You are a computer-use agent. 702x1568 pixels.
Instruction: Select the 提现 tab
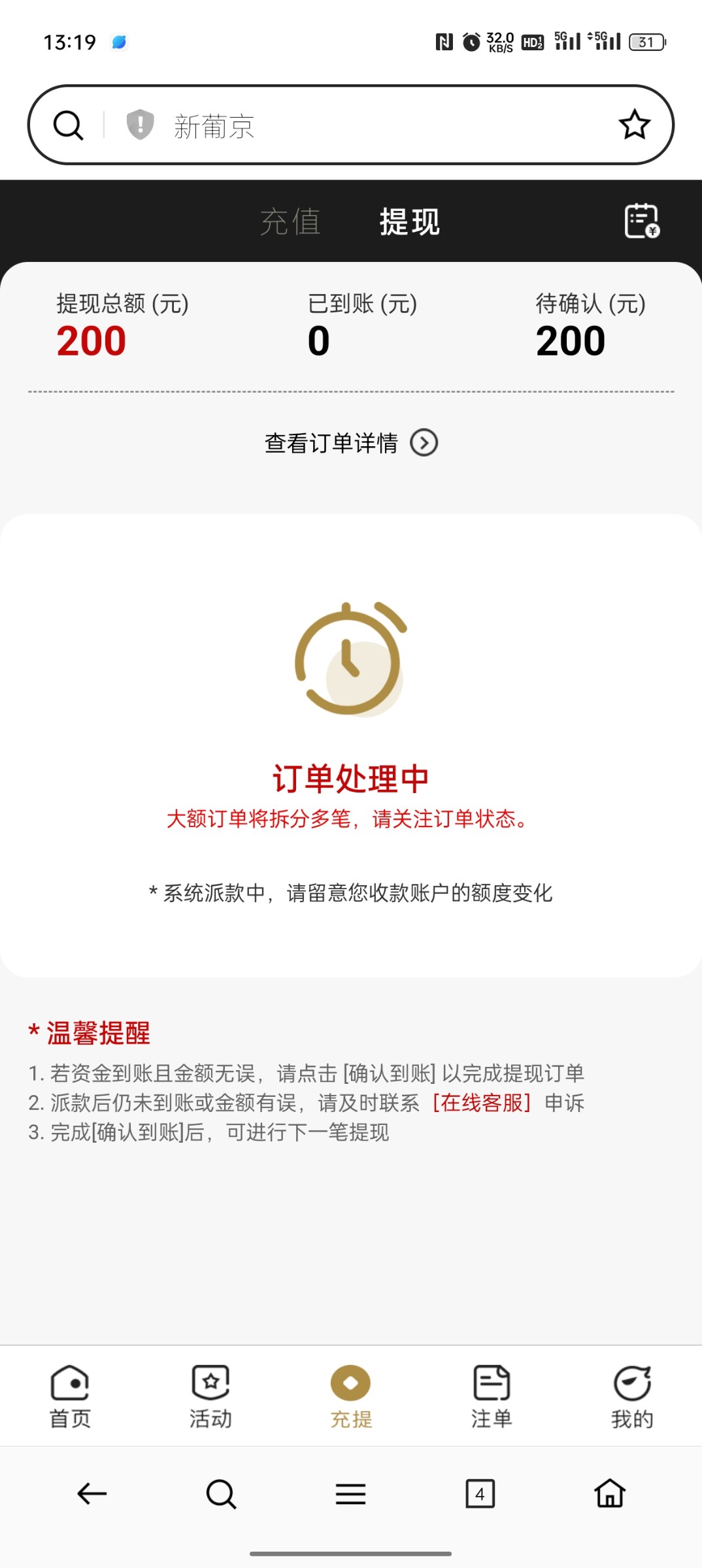410,221
